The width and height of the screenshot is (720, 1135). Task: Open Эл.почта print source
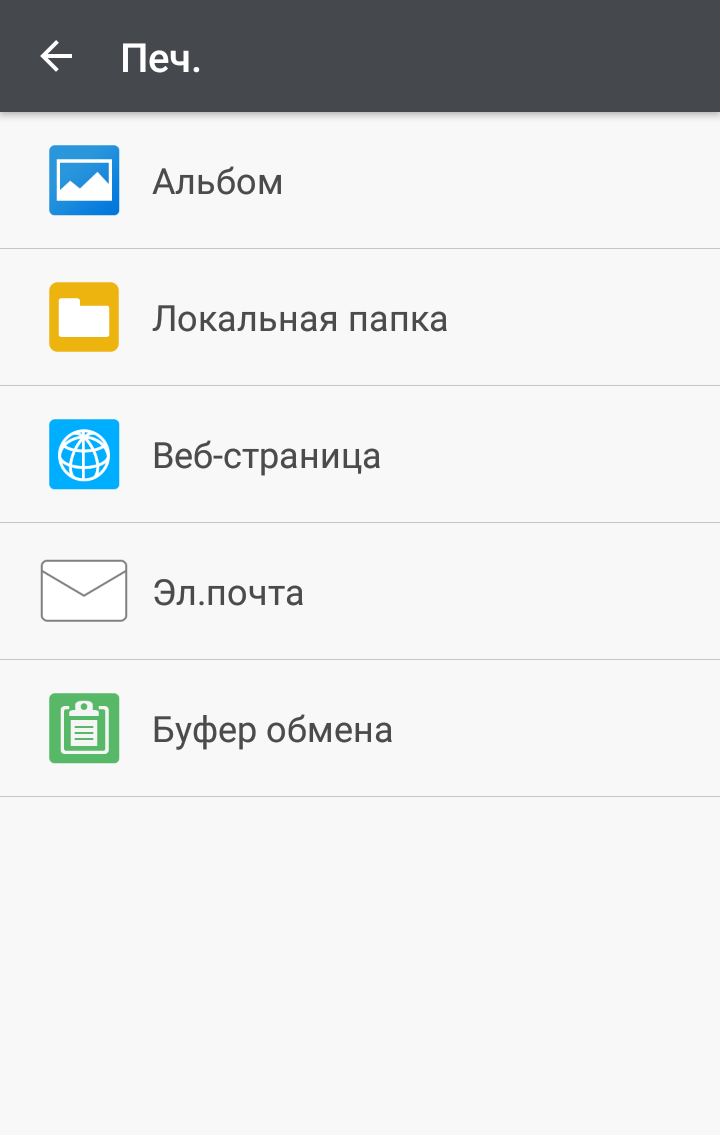tap(228, 593)
